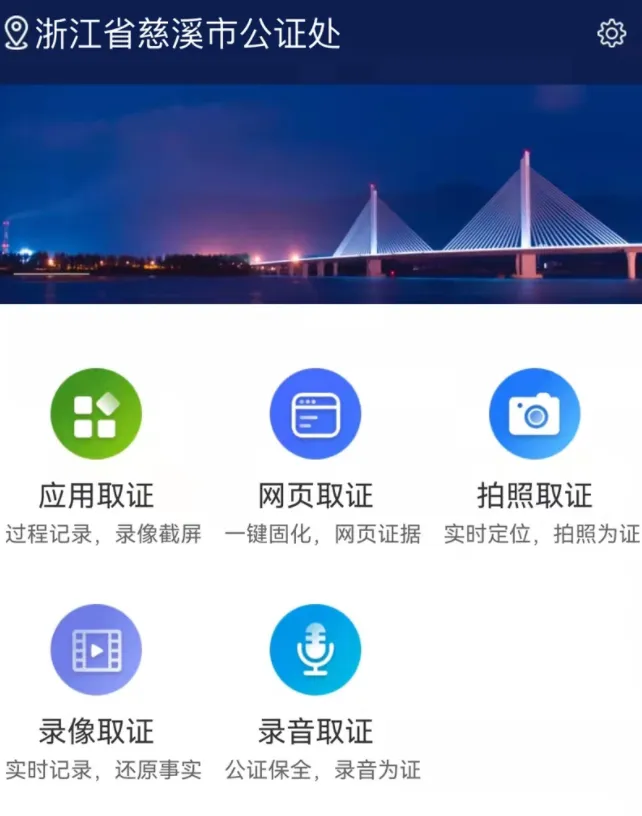
Task: Launch 拍照取证 photo evidence
Action: click(534, 414)
